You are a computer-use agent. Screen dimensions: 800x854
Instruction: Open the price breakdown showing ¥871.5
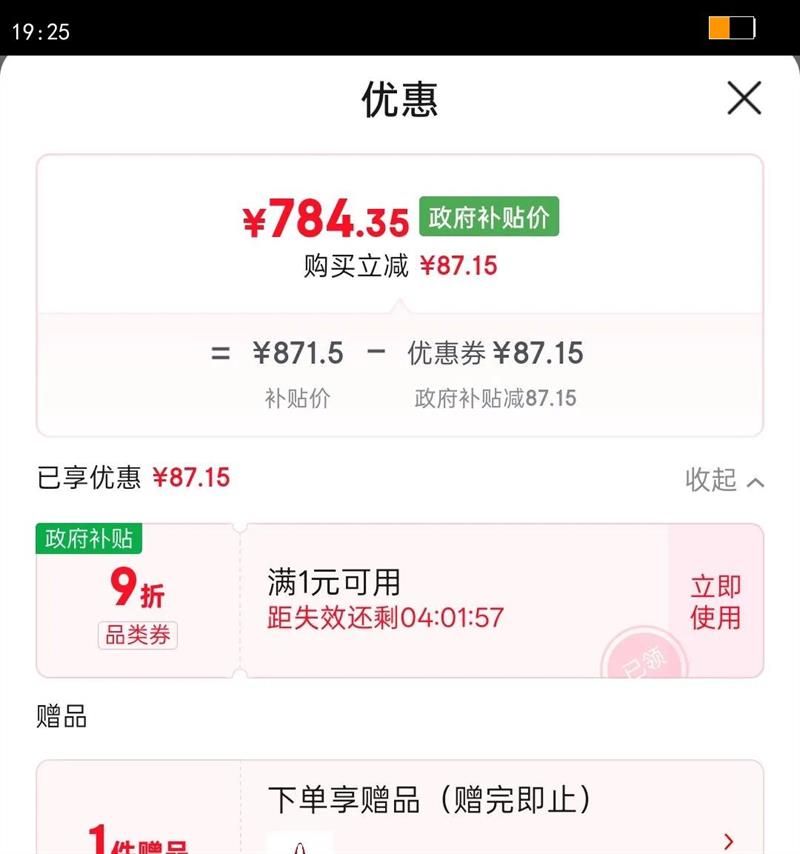coord(297,354)
